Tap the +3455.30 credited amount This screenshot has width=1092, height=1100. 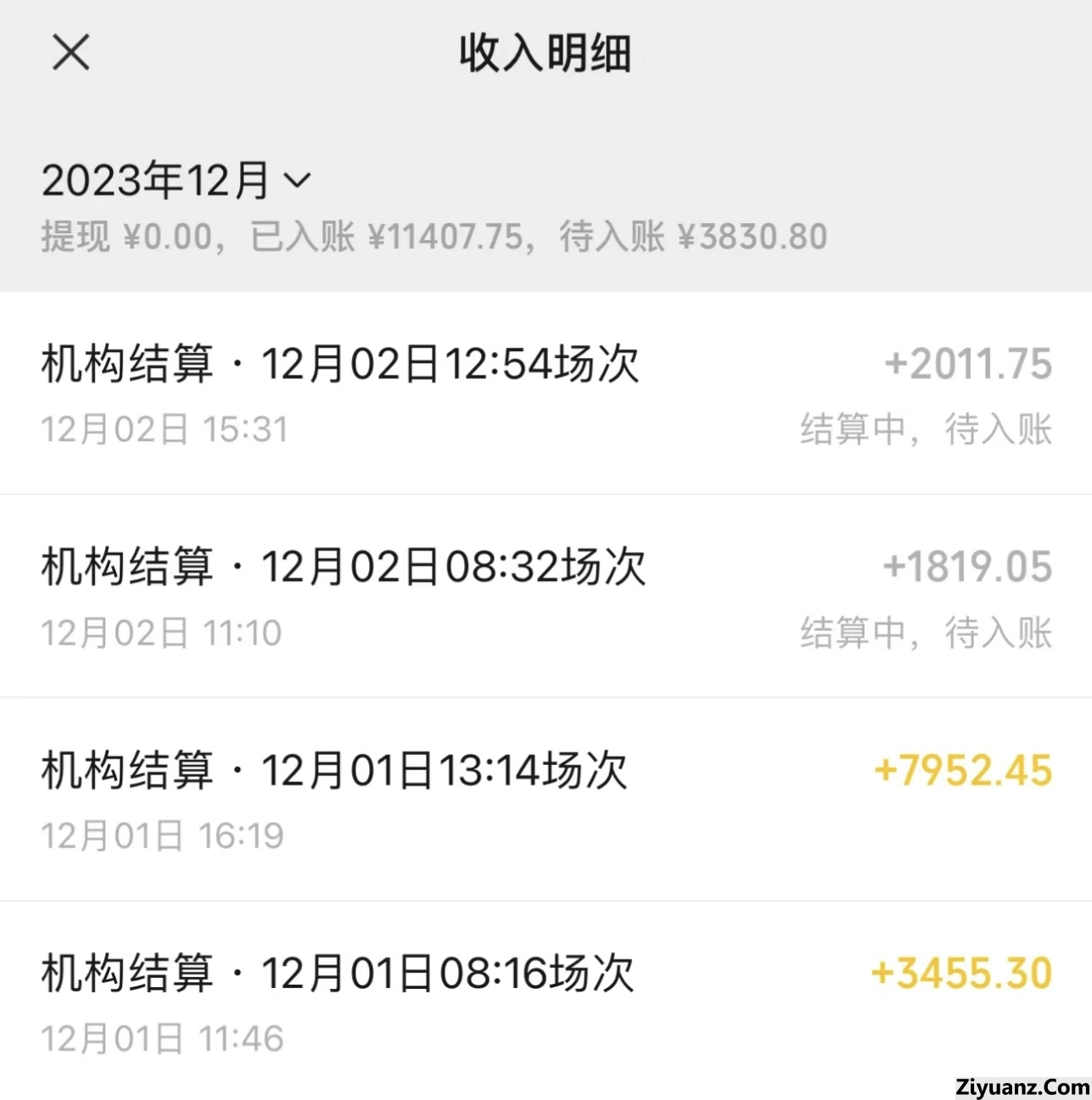coord(960,973)
